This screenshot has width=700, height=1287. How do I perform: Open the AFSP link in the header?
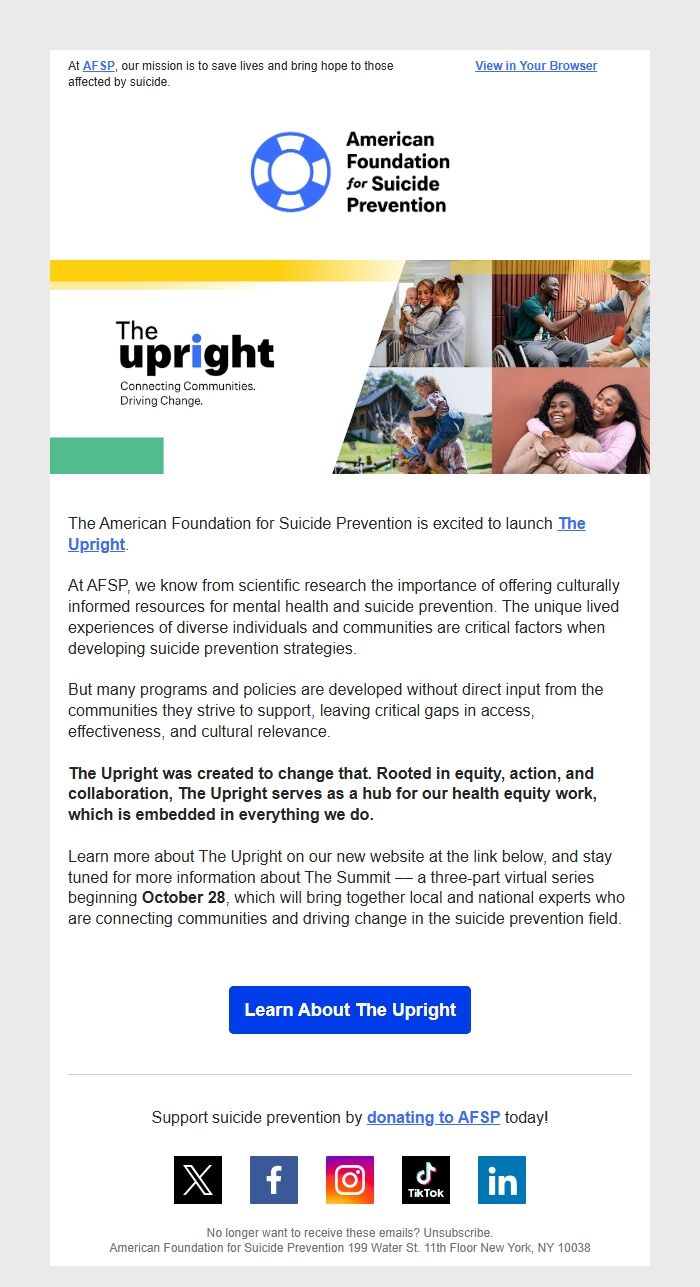(99, 66)
